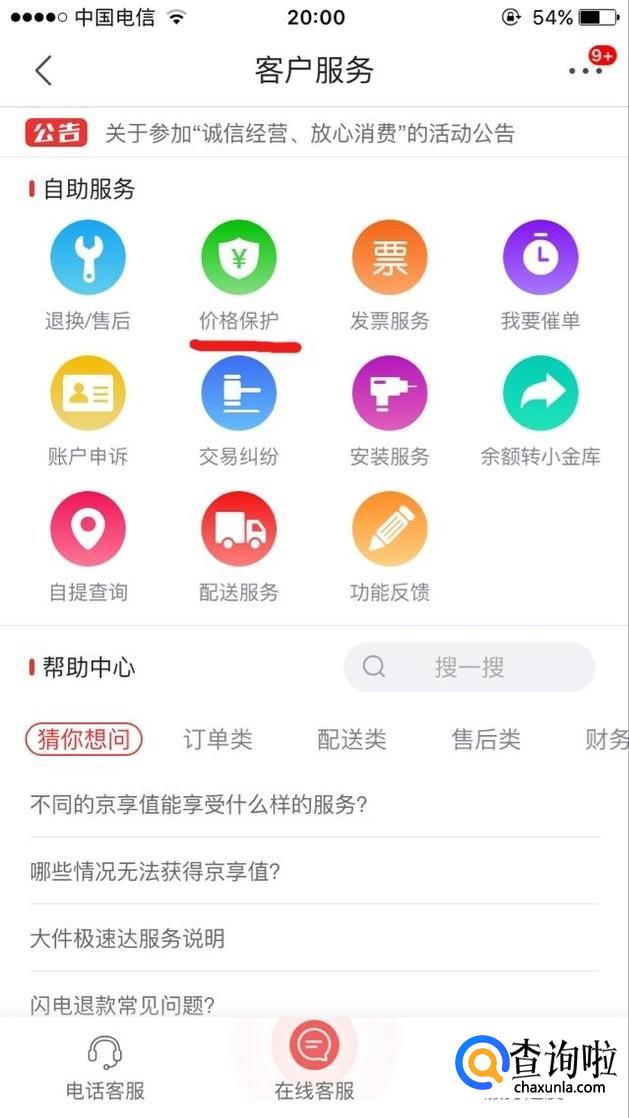Open the three-dot more menu
This screenshot has width=629, height=1118.
(584, 71)
